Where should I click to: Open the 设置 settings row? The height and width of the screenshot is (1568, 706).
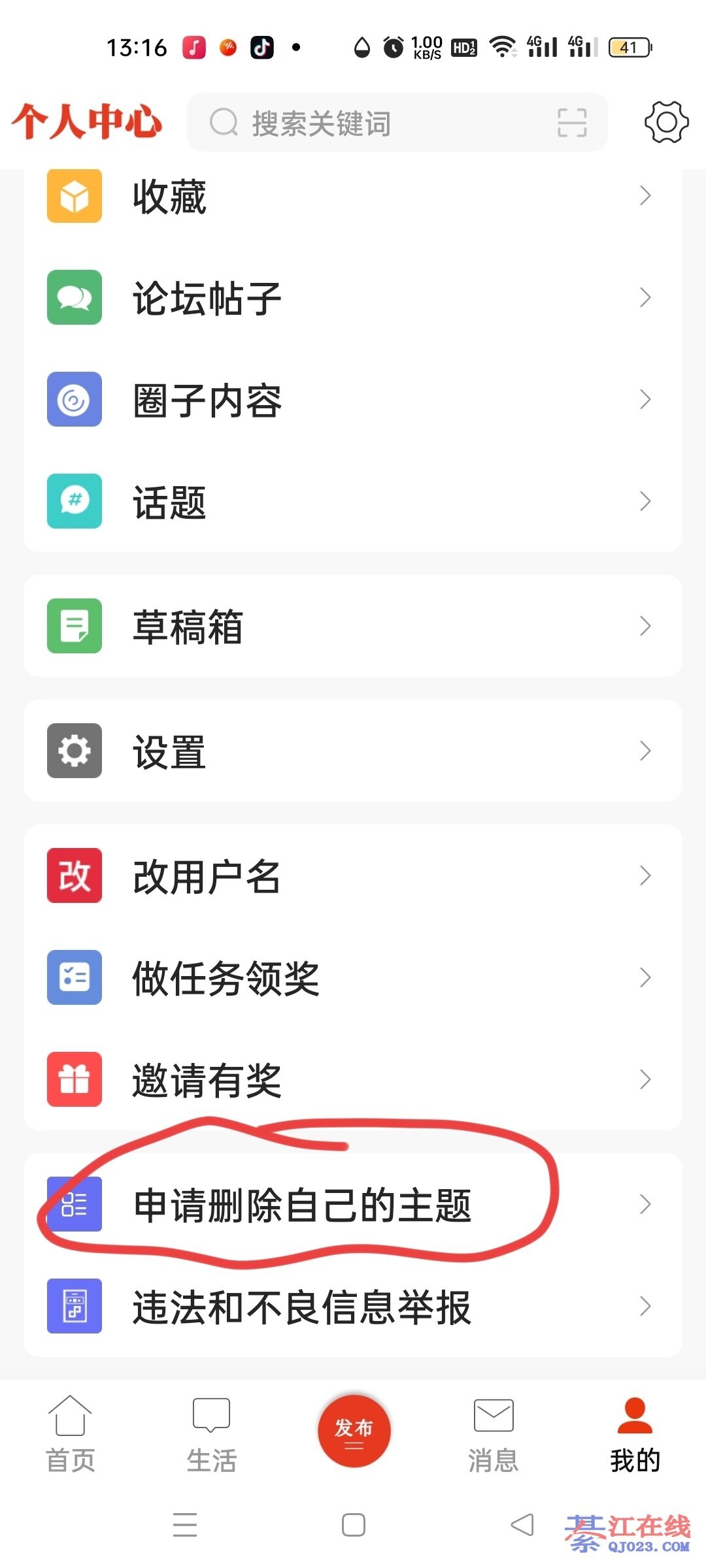pos(353,751)
